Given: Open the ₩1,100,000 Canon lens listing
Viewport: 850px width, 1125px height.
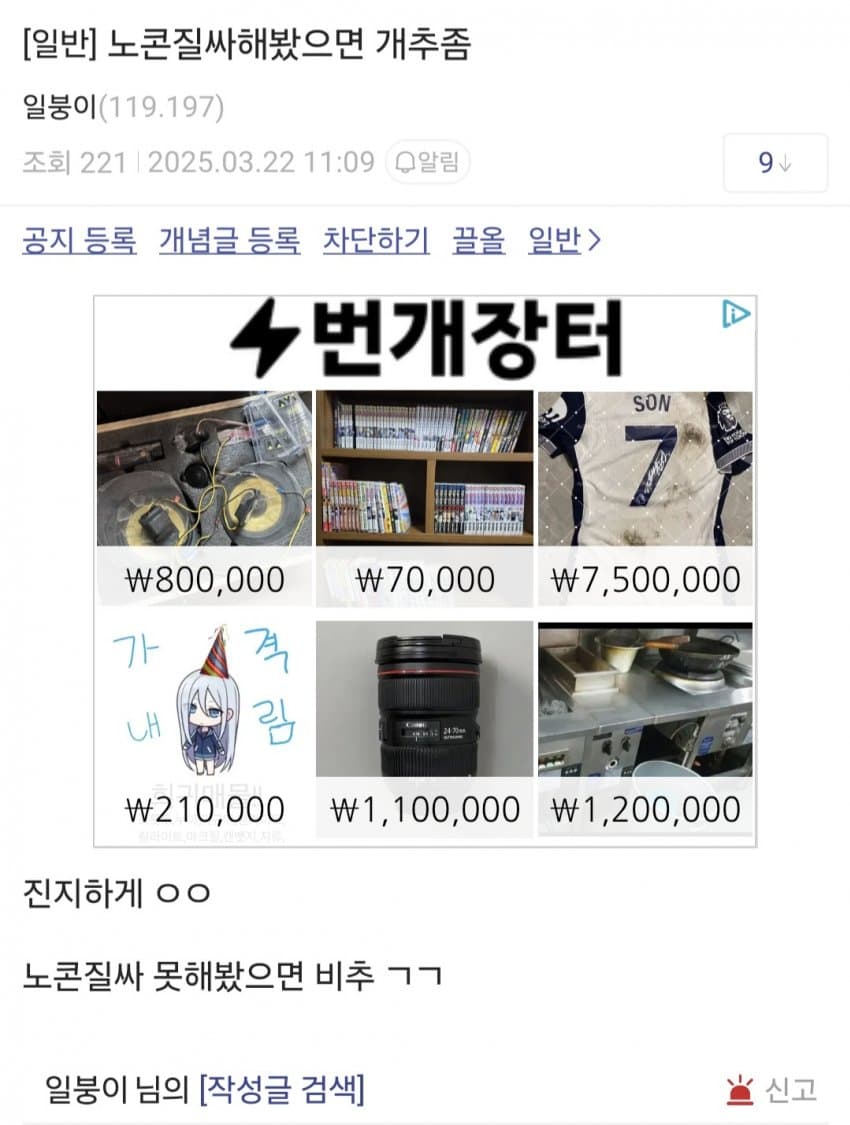Looking at the screenshot, I should coord(424,728).
